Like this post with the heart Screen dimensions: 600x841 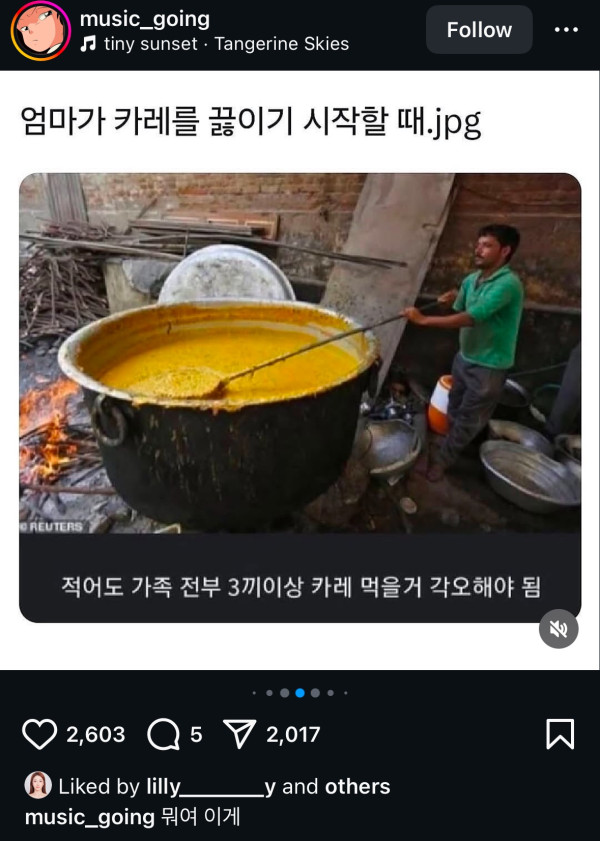click(x=39, y=735)
